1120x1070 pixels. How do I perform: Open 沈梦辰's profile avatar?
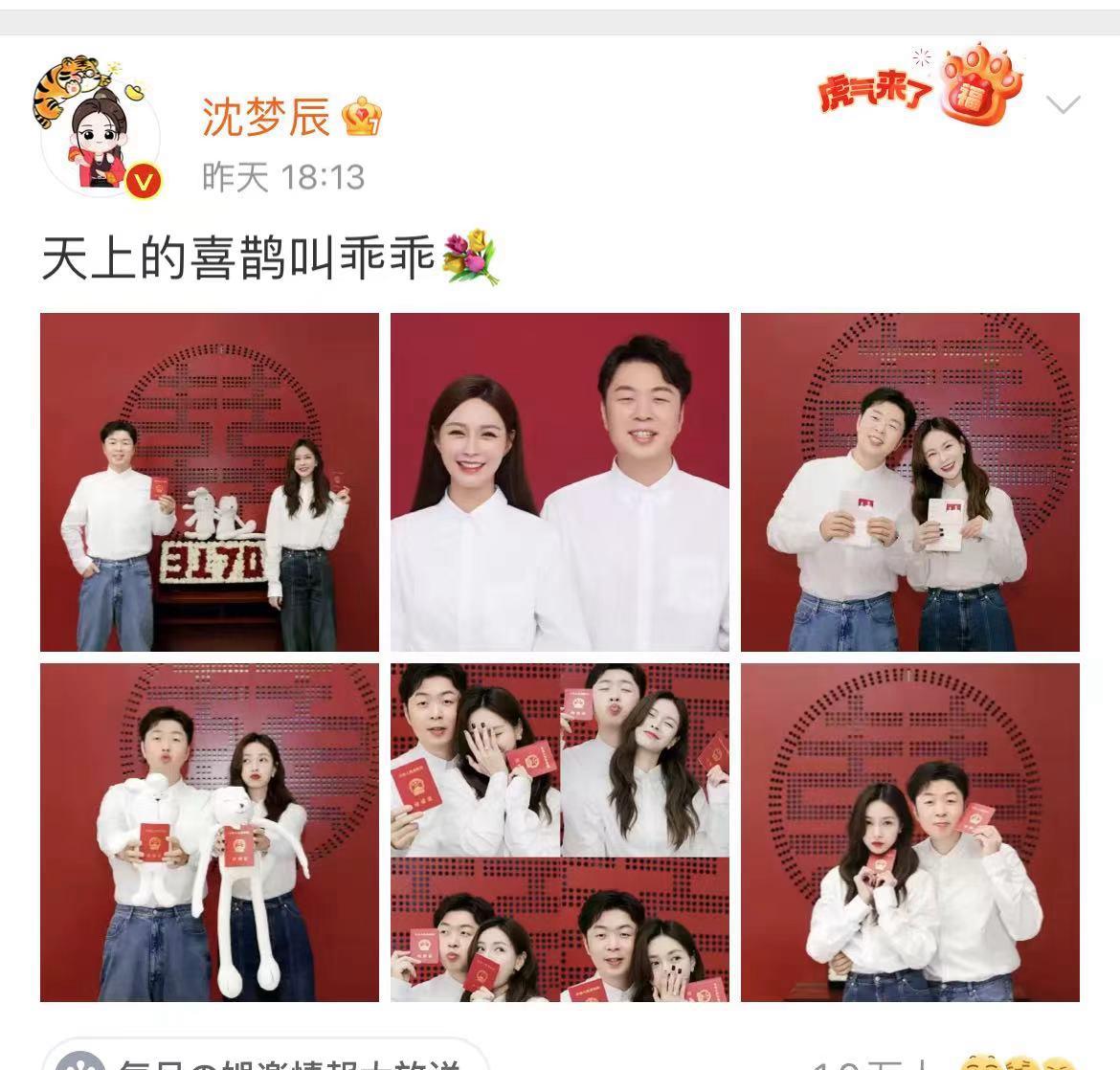pos(98,128)
